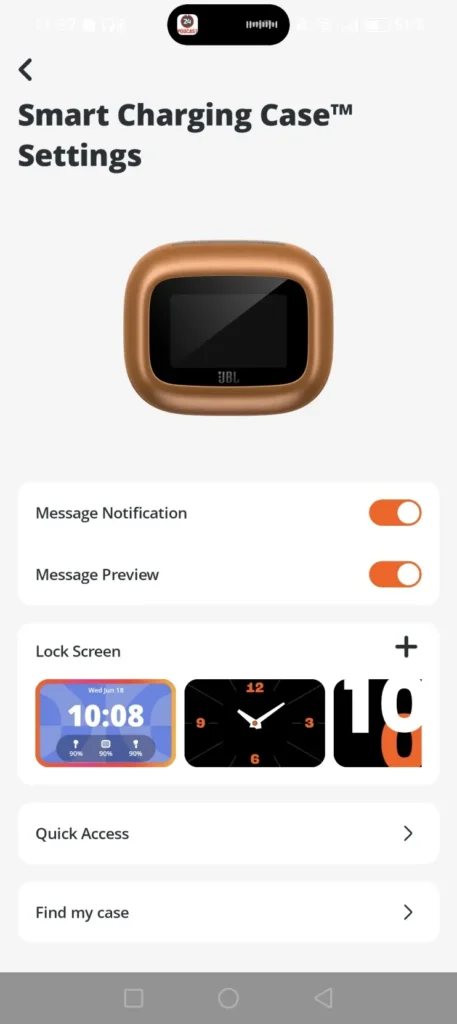Open Quick Access settings
Screen dimensions: 457x1024
click(228, 833)
